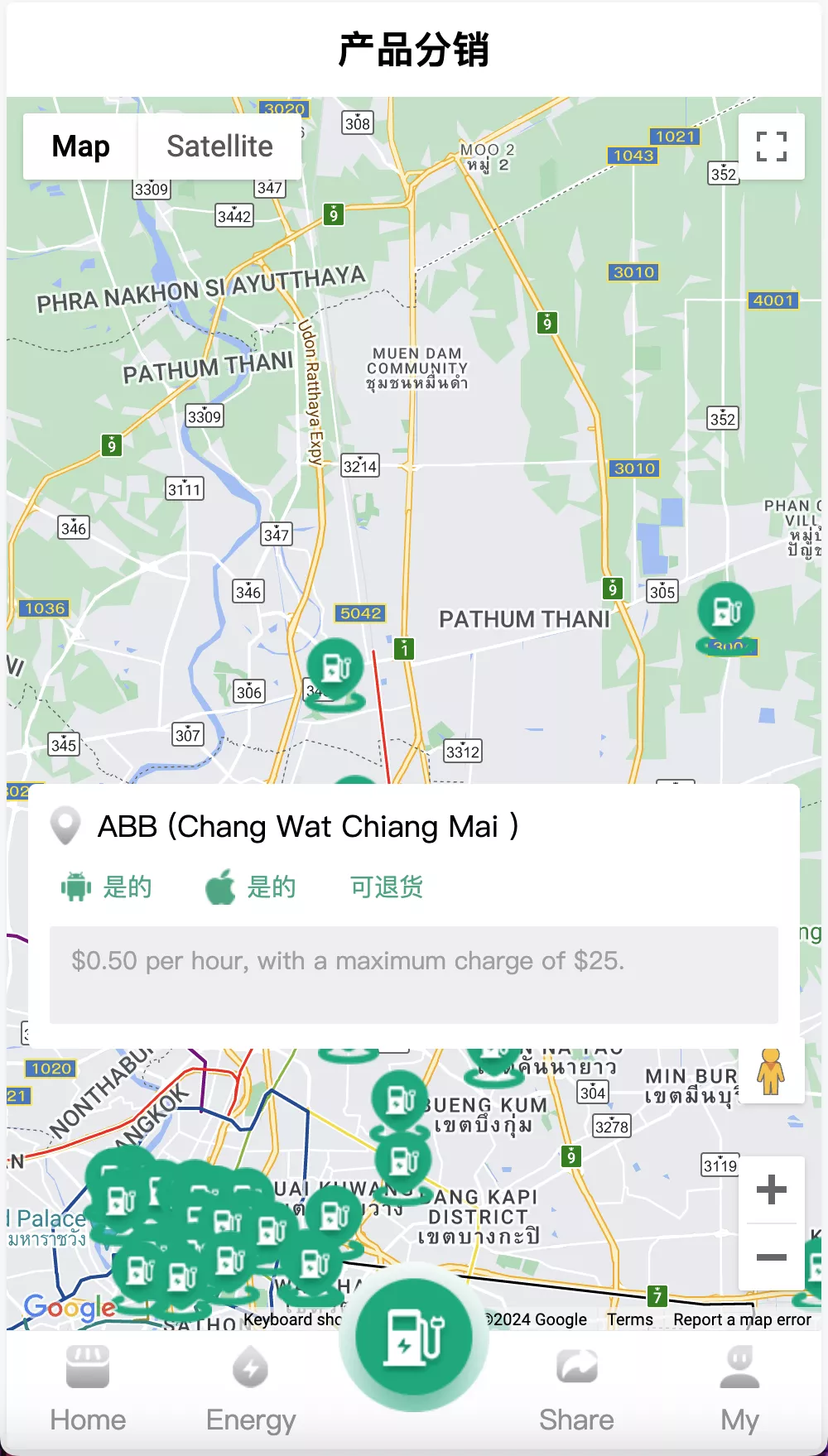Switch to Satellite map view

(219, 147)
